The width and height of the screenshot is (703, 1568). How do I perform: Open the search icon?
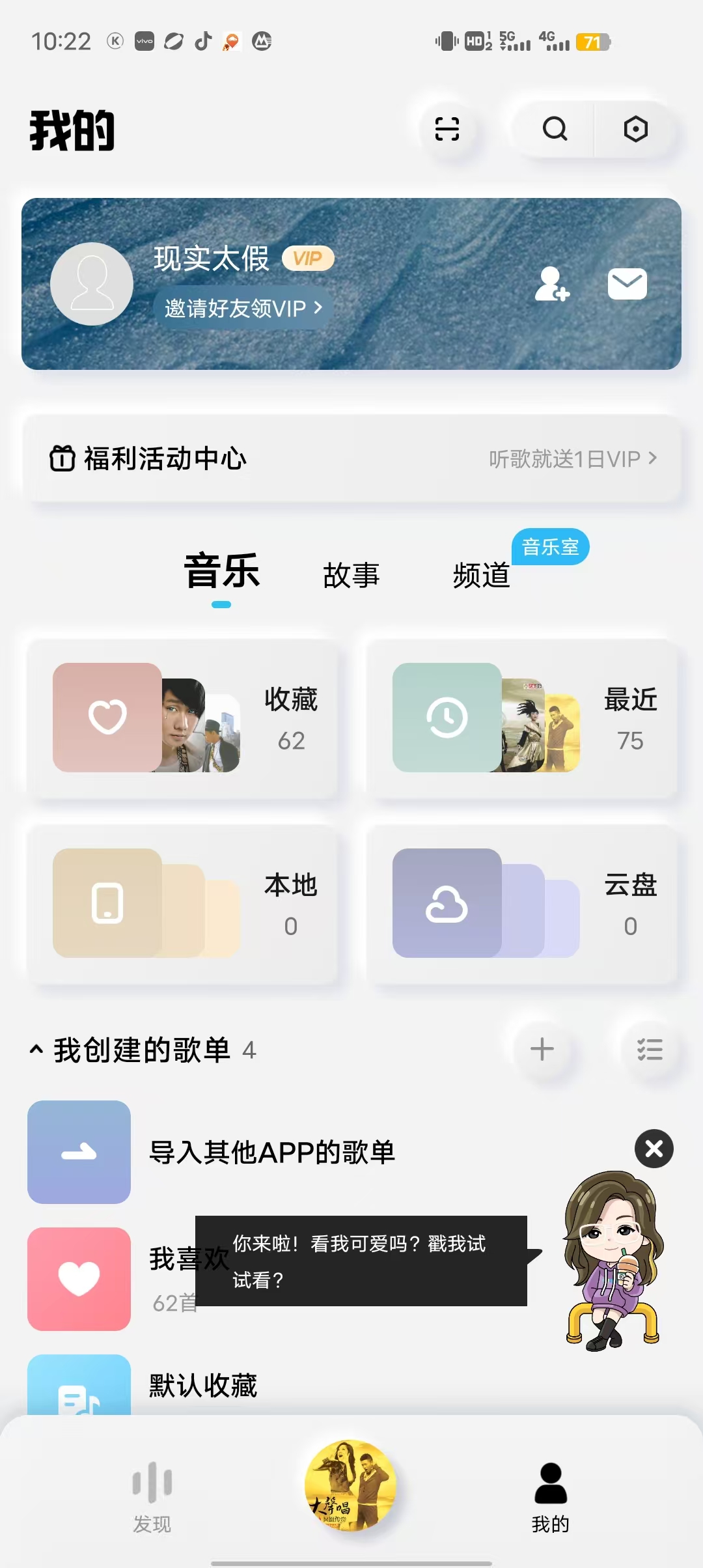pos(555,129)
